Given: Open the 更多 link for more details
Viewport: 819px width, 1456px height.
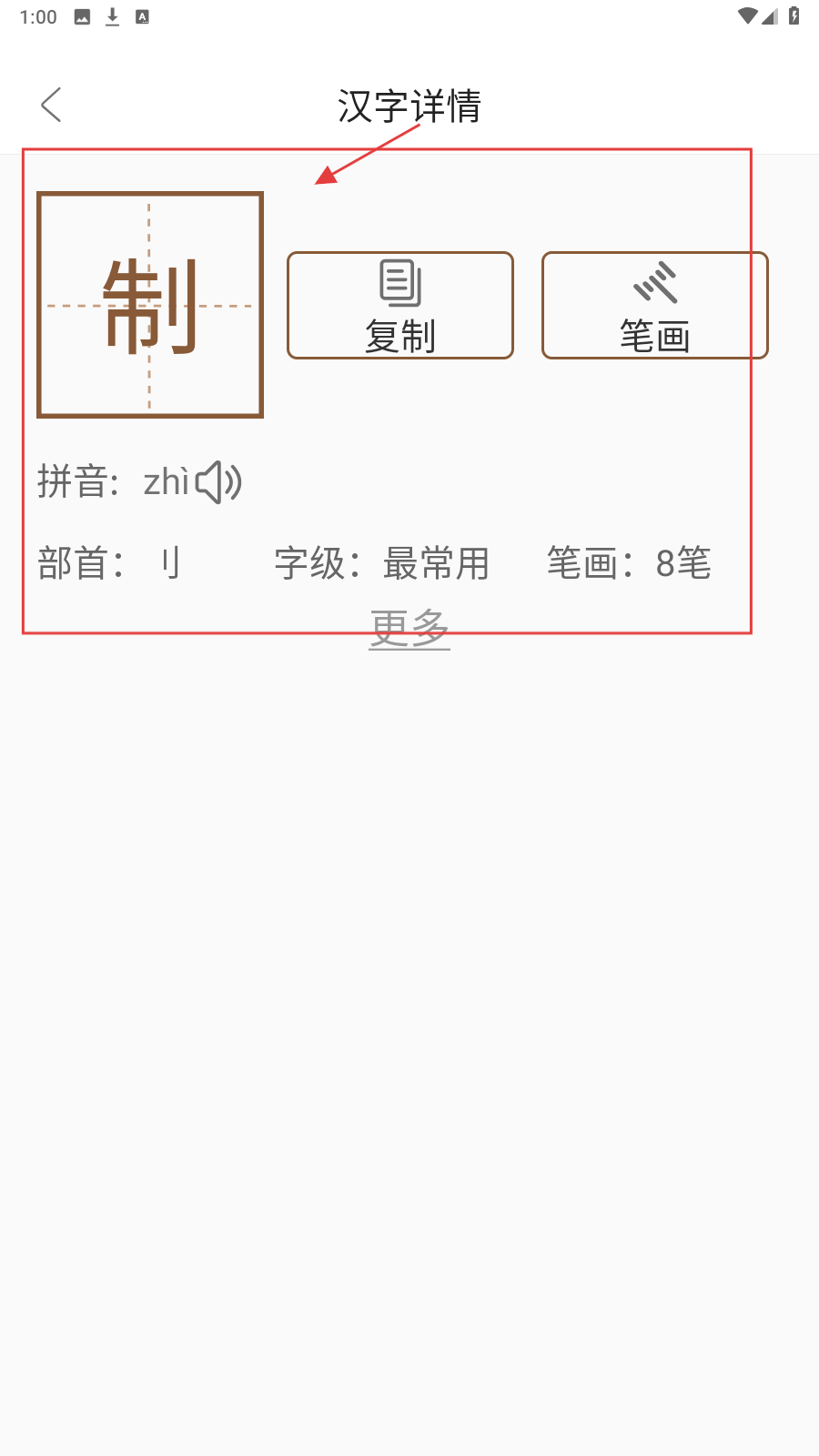Looking at the screenshot, I should click(x=409, y=629).
